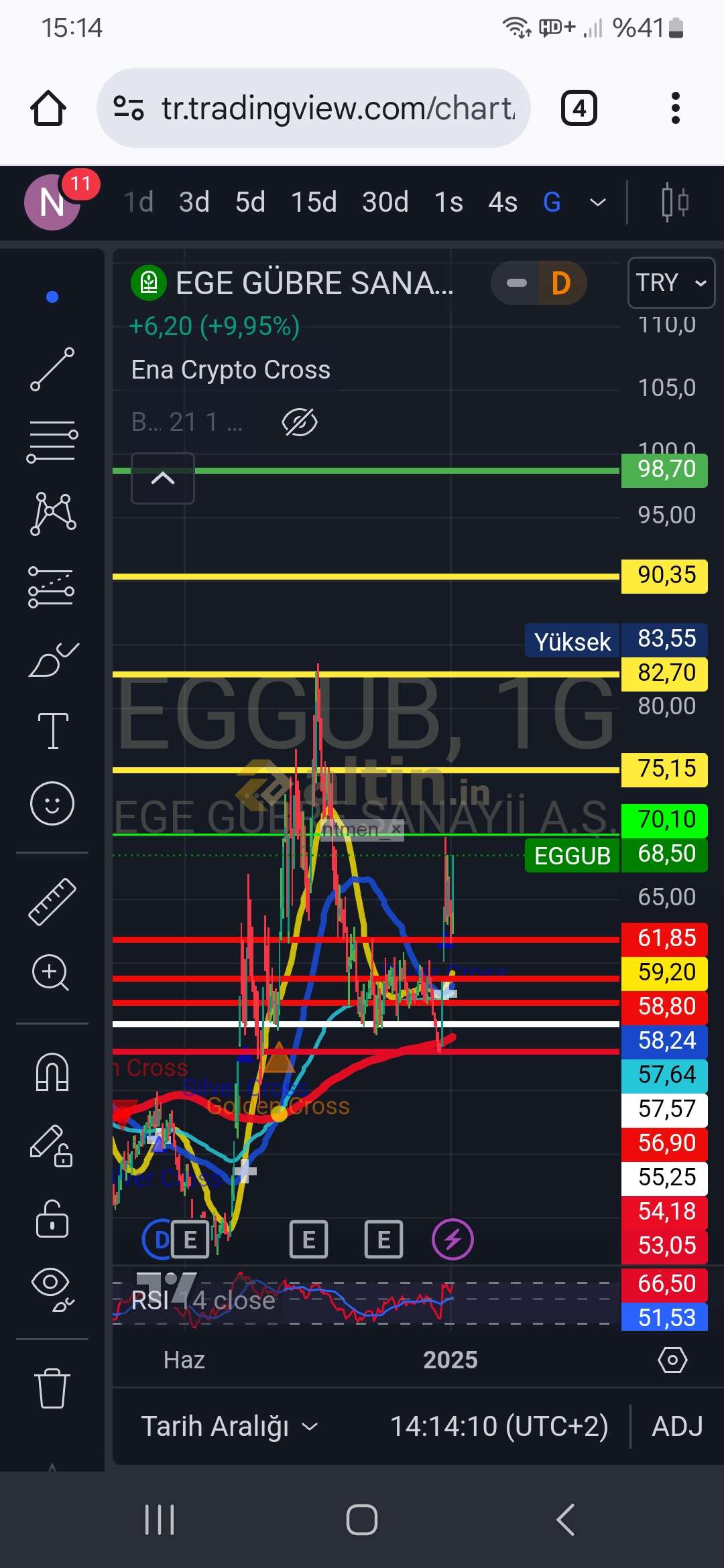Change the TRY currency dropdown

(x=671, y=283)
